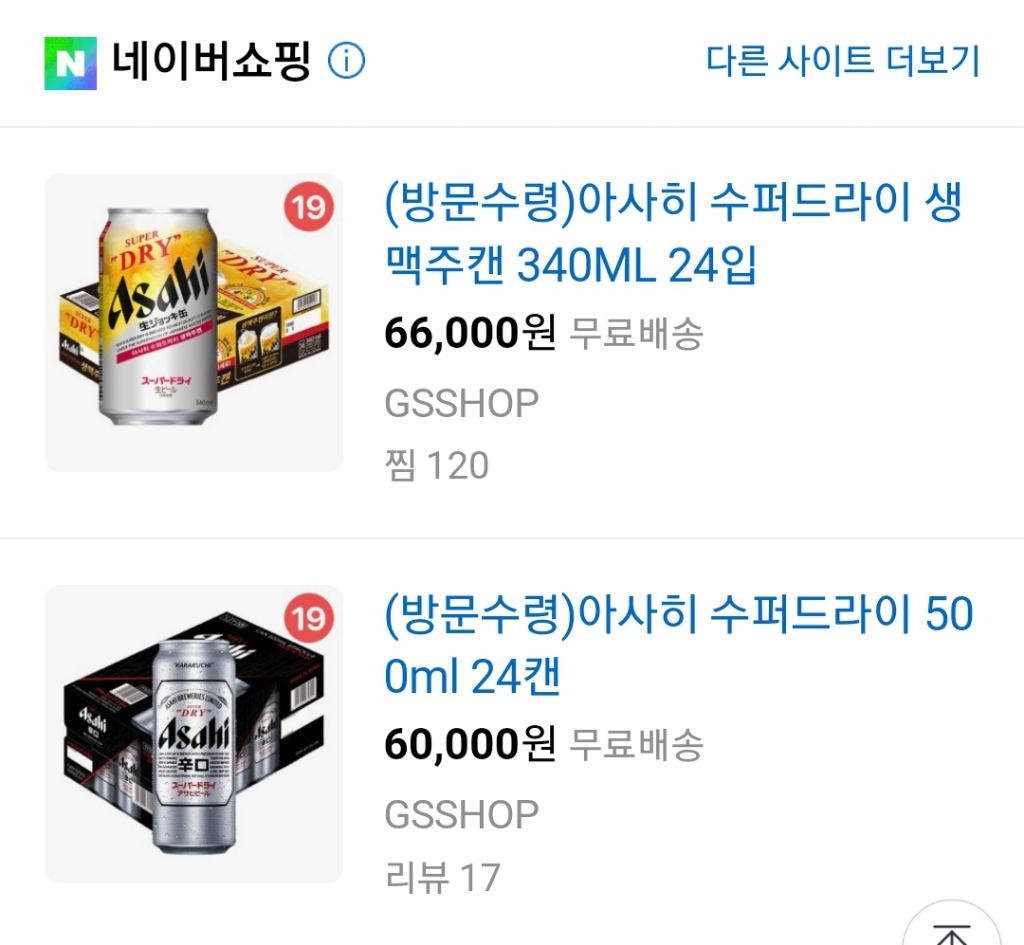1024x945 pixels.
Task: Open the Naver Shopping info icon
Action: (346, 62)
